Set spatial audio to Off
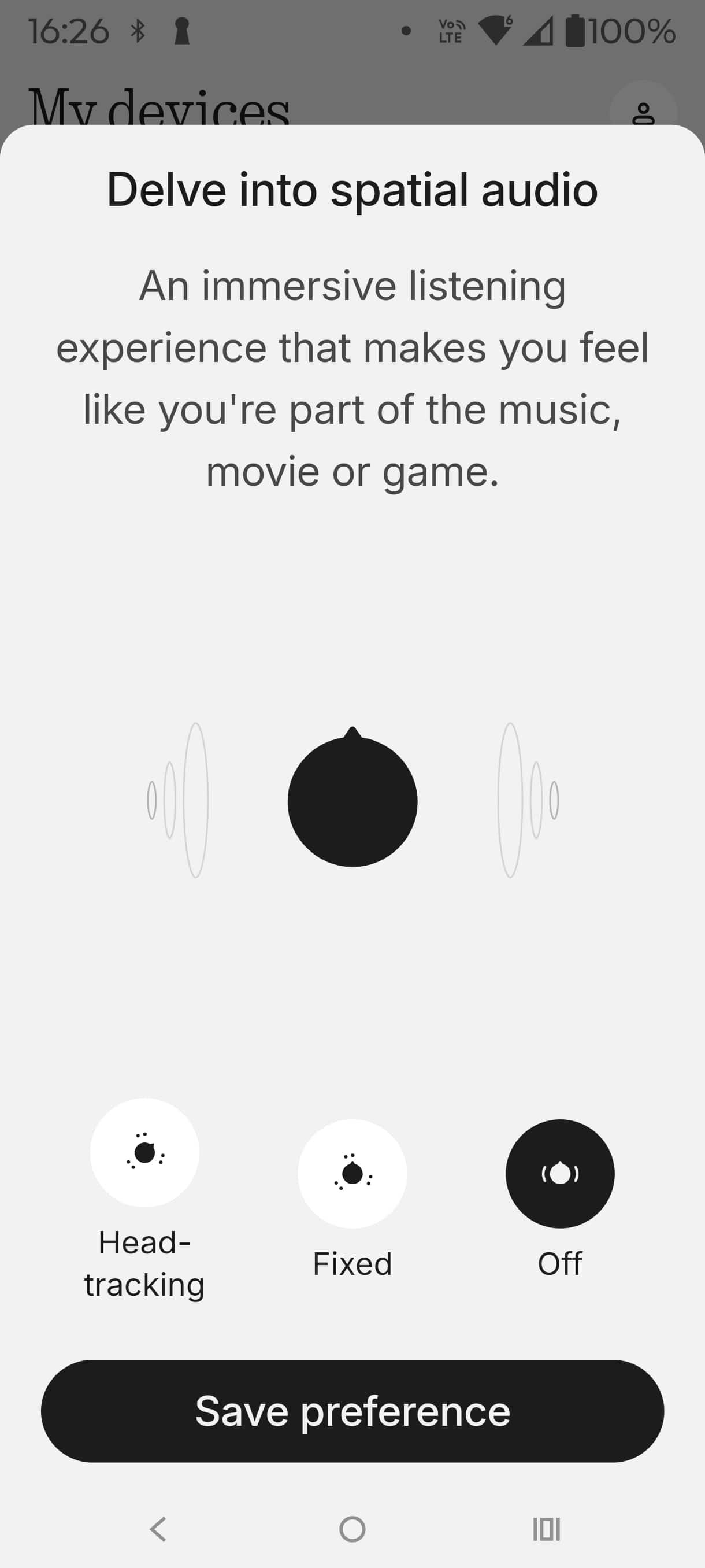Screen dimensions: 705x1568 tap(559, 1173)
